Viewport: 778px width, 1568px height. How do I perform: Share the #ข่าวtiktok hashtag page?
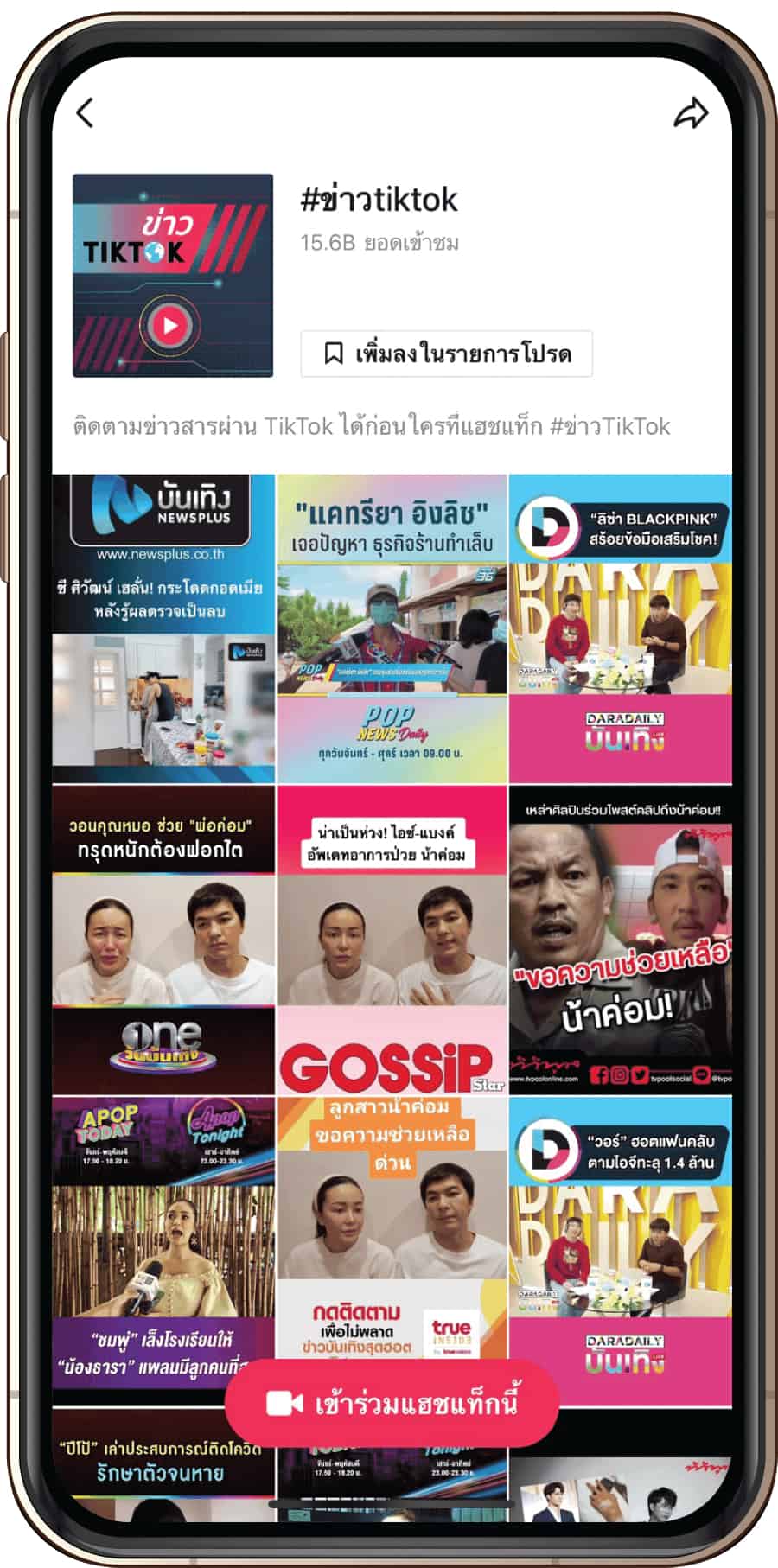tap(691, 113)
